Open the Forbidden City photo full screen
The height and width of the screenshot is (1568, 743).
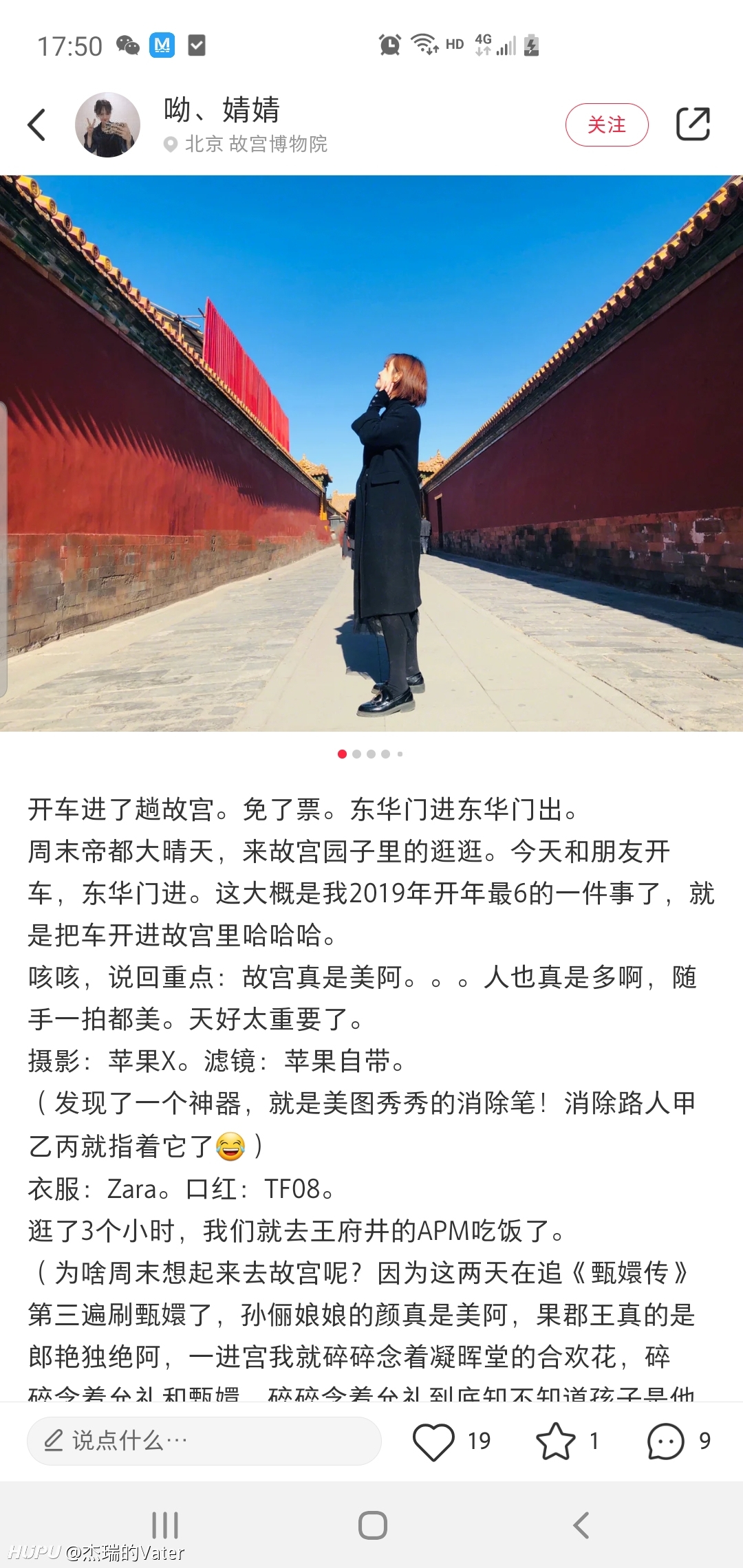371,453
